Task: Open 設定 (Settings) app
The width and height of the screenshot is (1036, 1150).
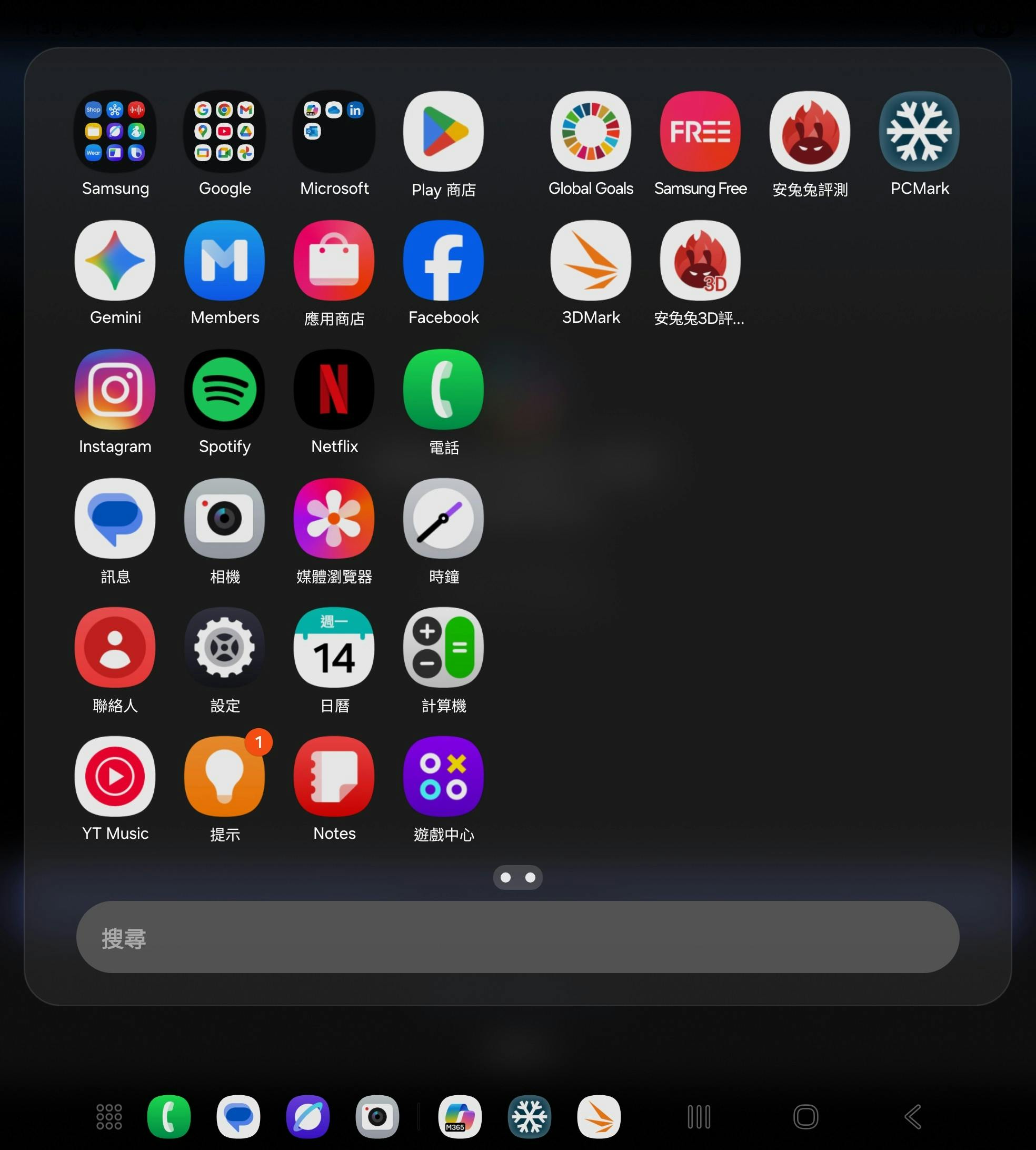Action: [x=224, y=647]
